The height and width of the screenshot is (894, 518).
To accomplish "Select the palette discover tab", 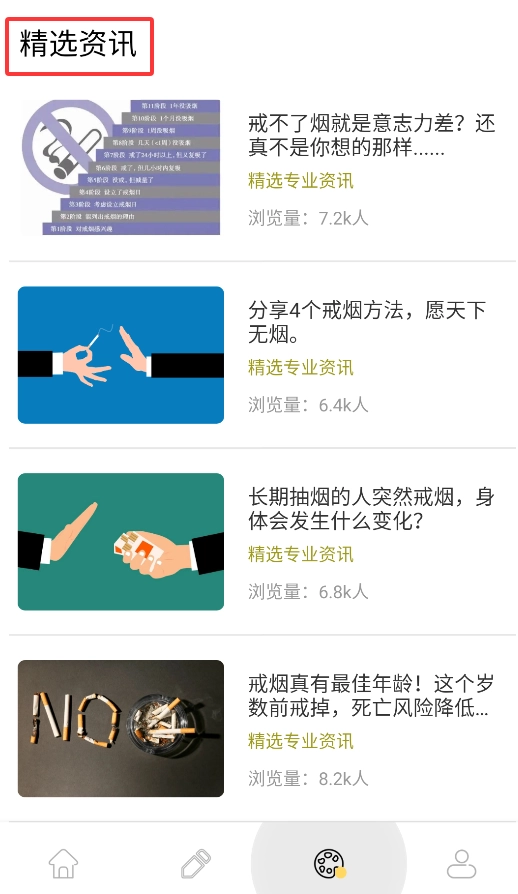I will 329,863.
